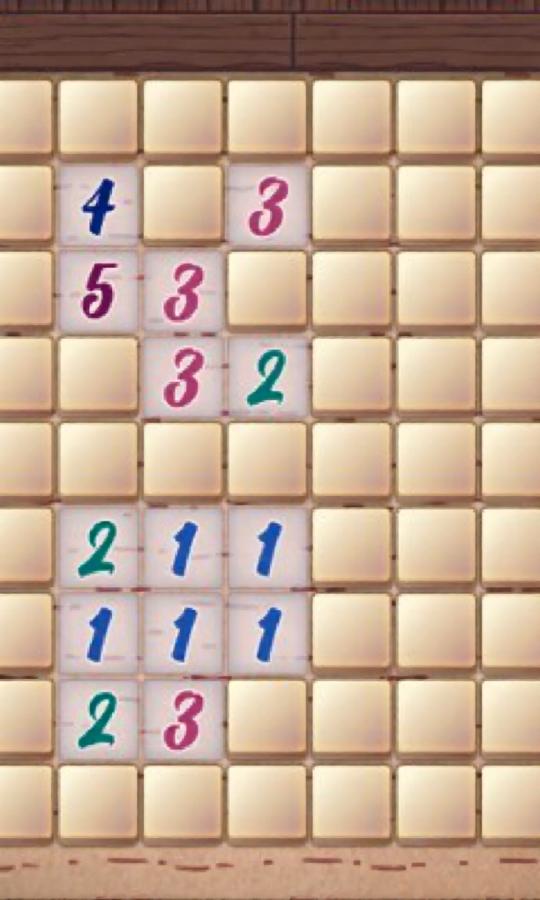Reveal the tile right of the topmost 3
The height and width of the screenshot is (900, 540).
coord(351,204)
